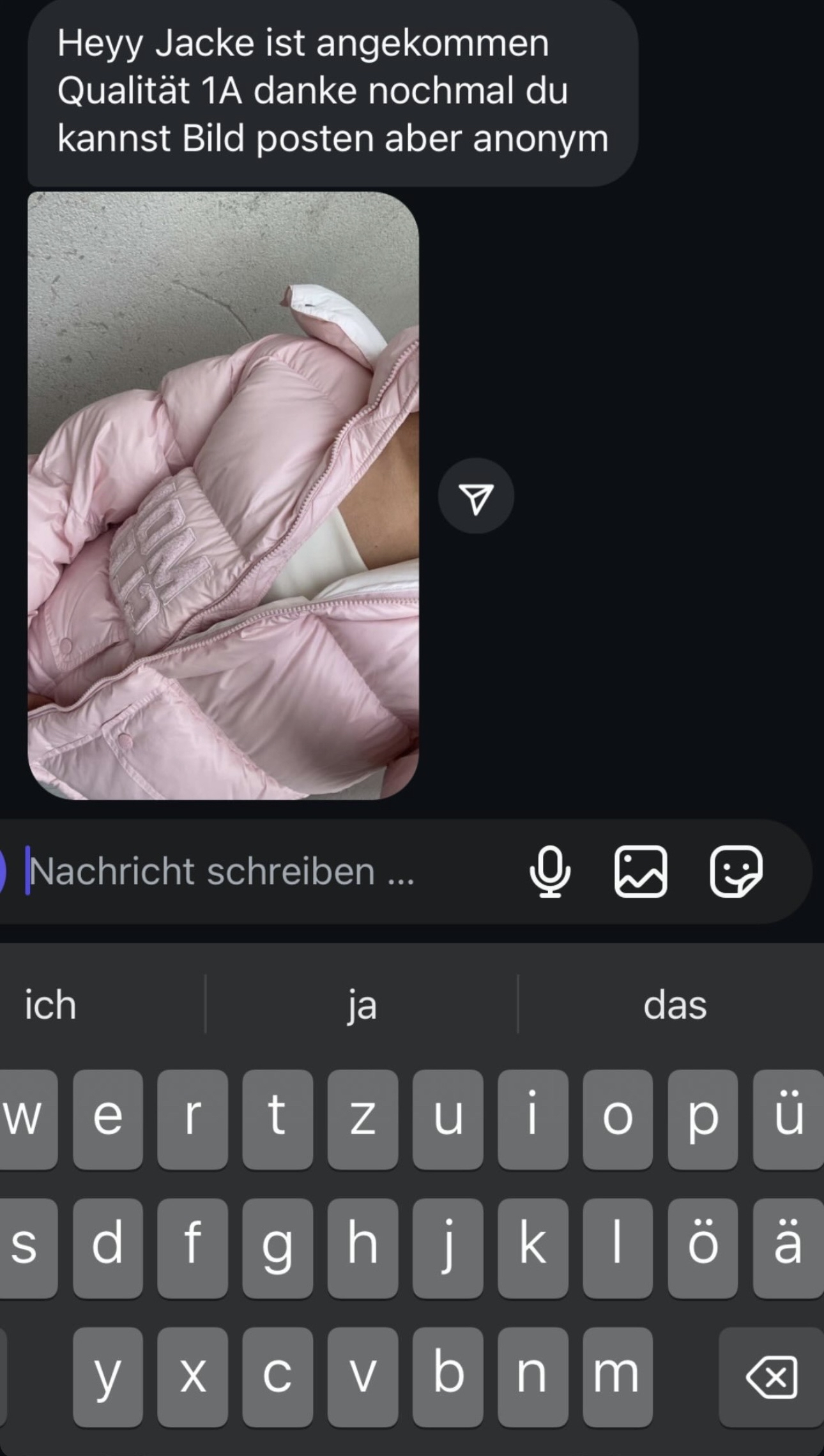This screenshot has height=1456, width=824.
Task: Insert the suggested word "ja"
Action: (x=362, y=1005)
